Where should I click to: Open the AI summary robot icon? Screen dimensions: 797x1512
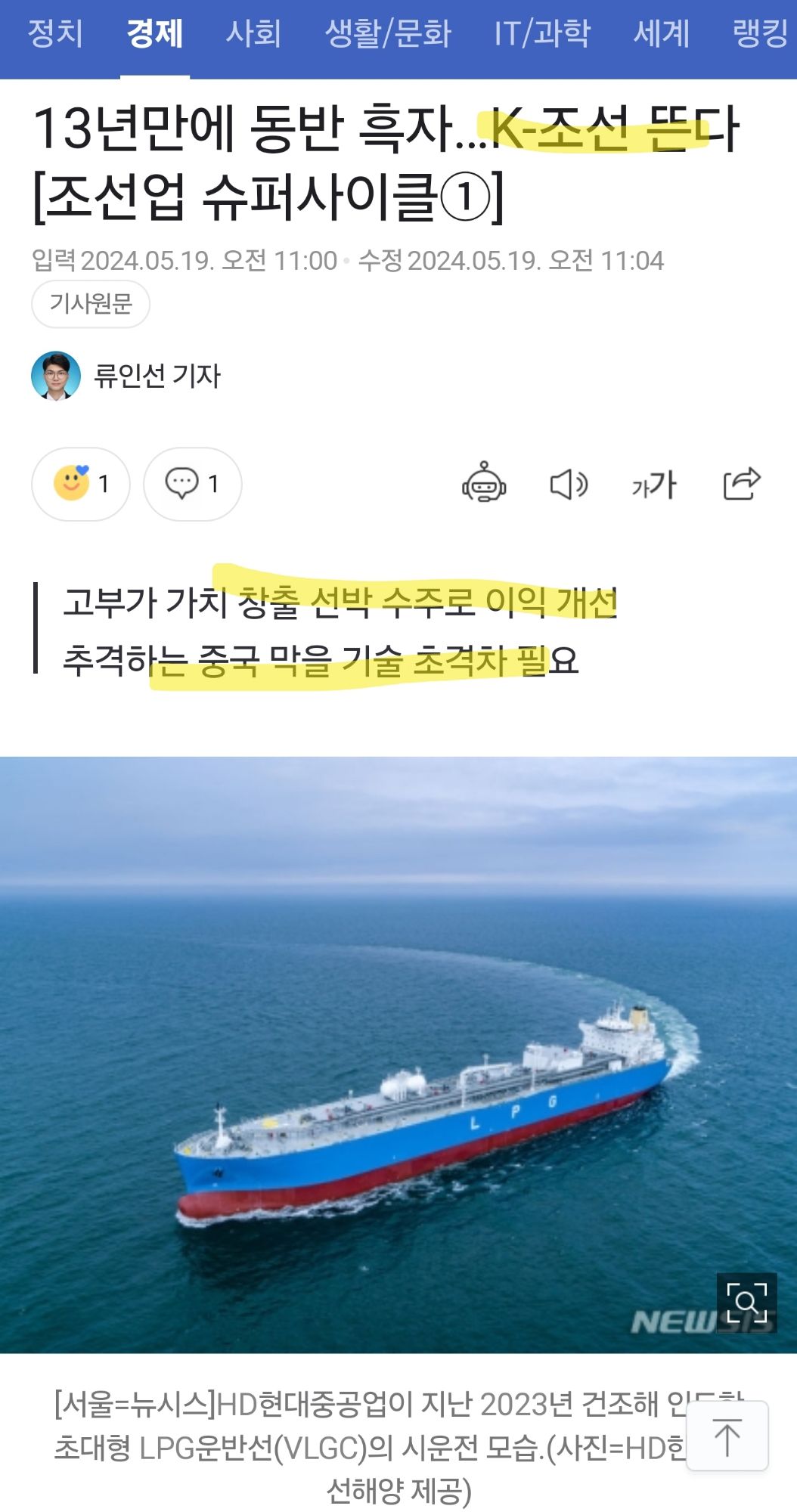tap(484, 484)
